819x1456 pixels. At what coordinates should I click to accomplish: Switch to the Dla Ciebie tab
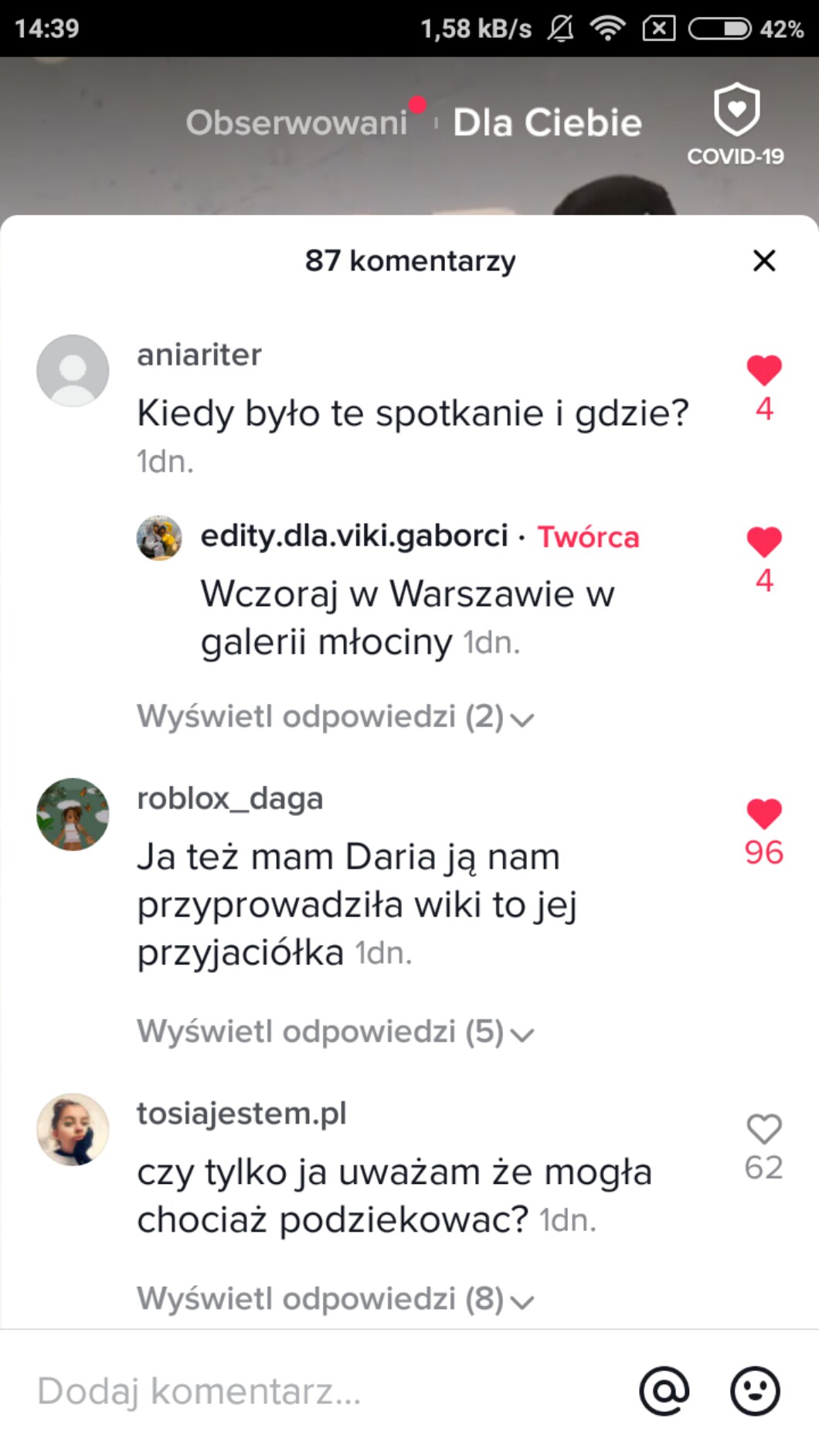pyautogui.click(x=547, y=122)
